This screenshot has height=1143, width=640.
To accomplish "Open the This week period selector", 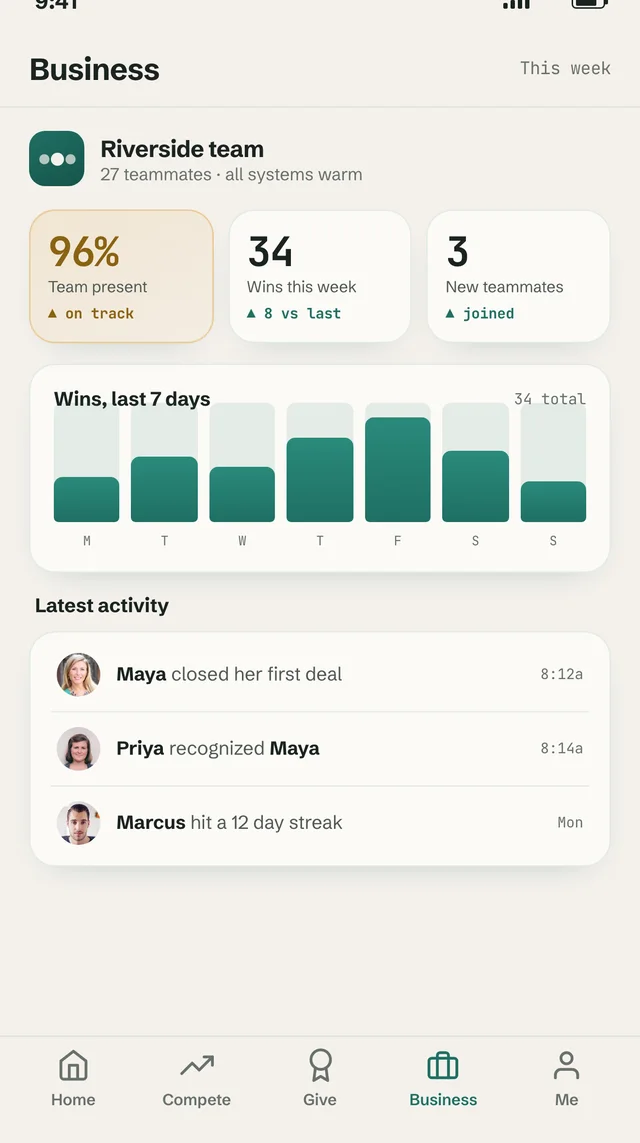I will [565, 69].
